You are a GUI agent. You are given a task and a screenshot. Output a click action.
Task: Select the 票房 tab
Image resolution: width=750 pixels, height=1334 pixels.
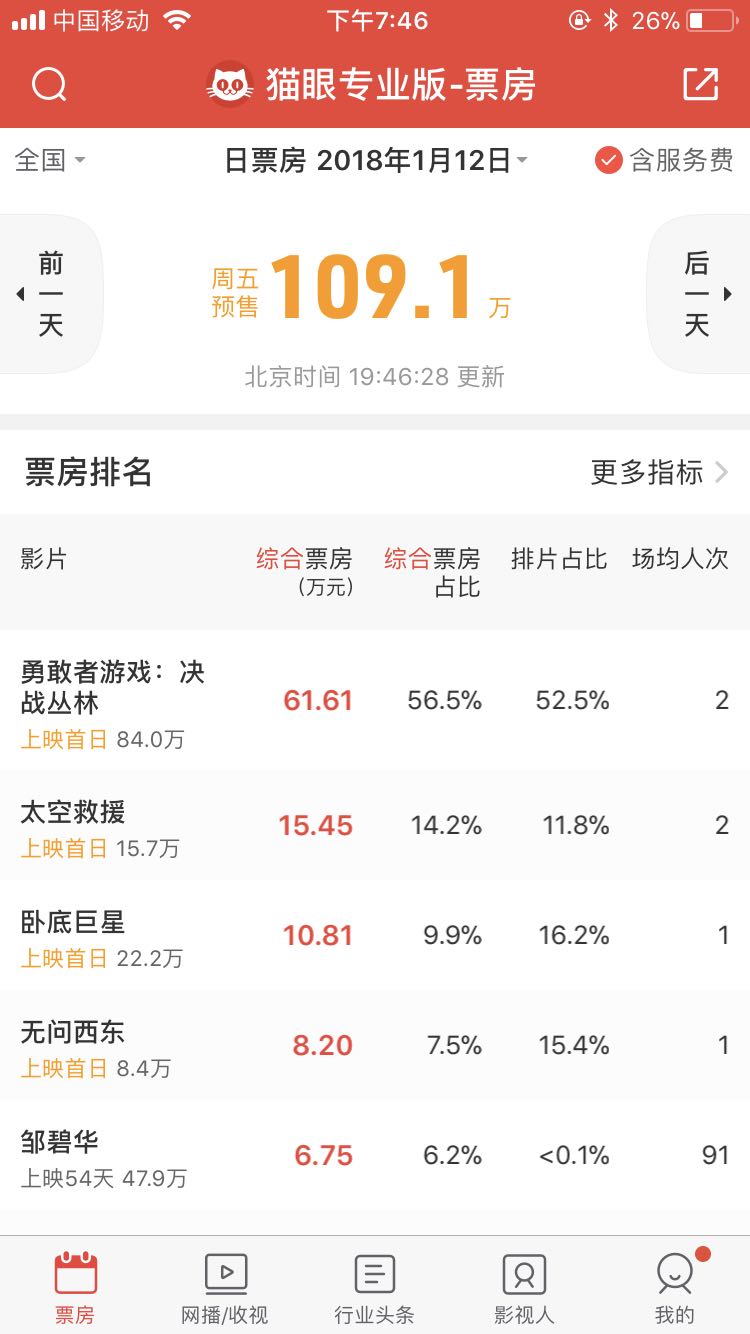(75, 1287)
